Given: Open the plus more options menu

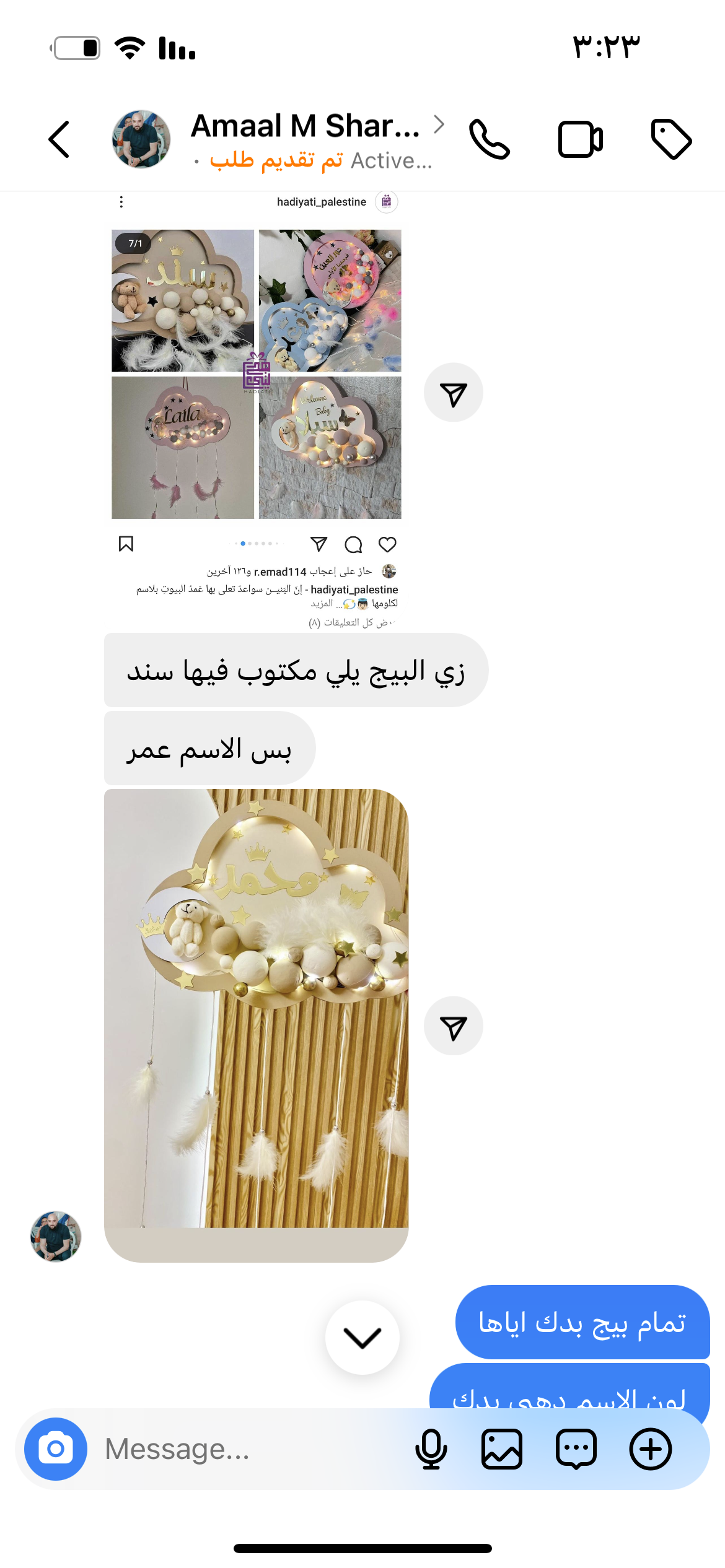Looking at the screenshot, I should (x=651, y=1449).
